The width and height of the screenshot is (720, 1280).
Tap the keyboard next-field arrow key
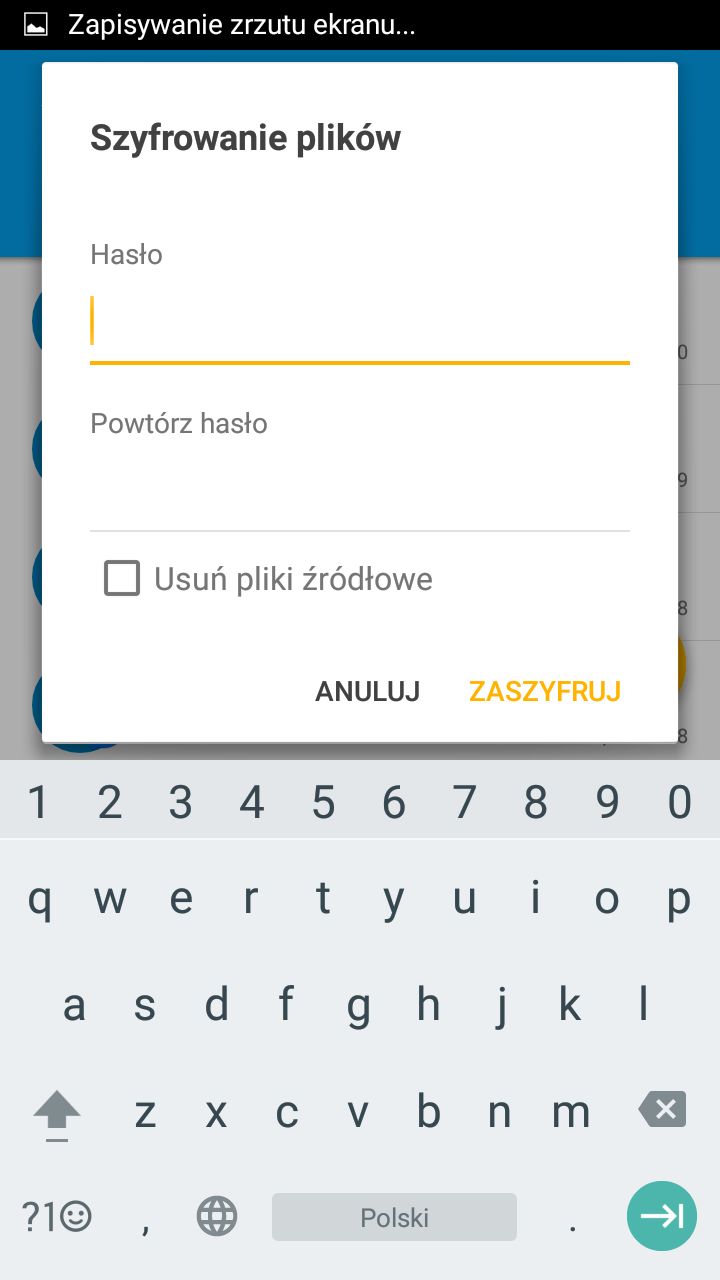(x=662, y=1216)
